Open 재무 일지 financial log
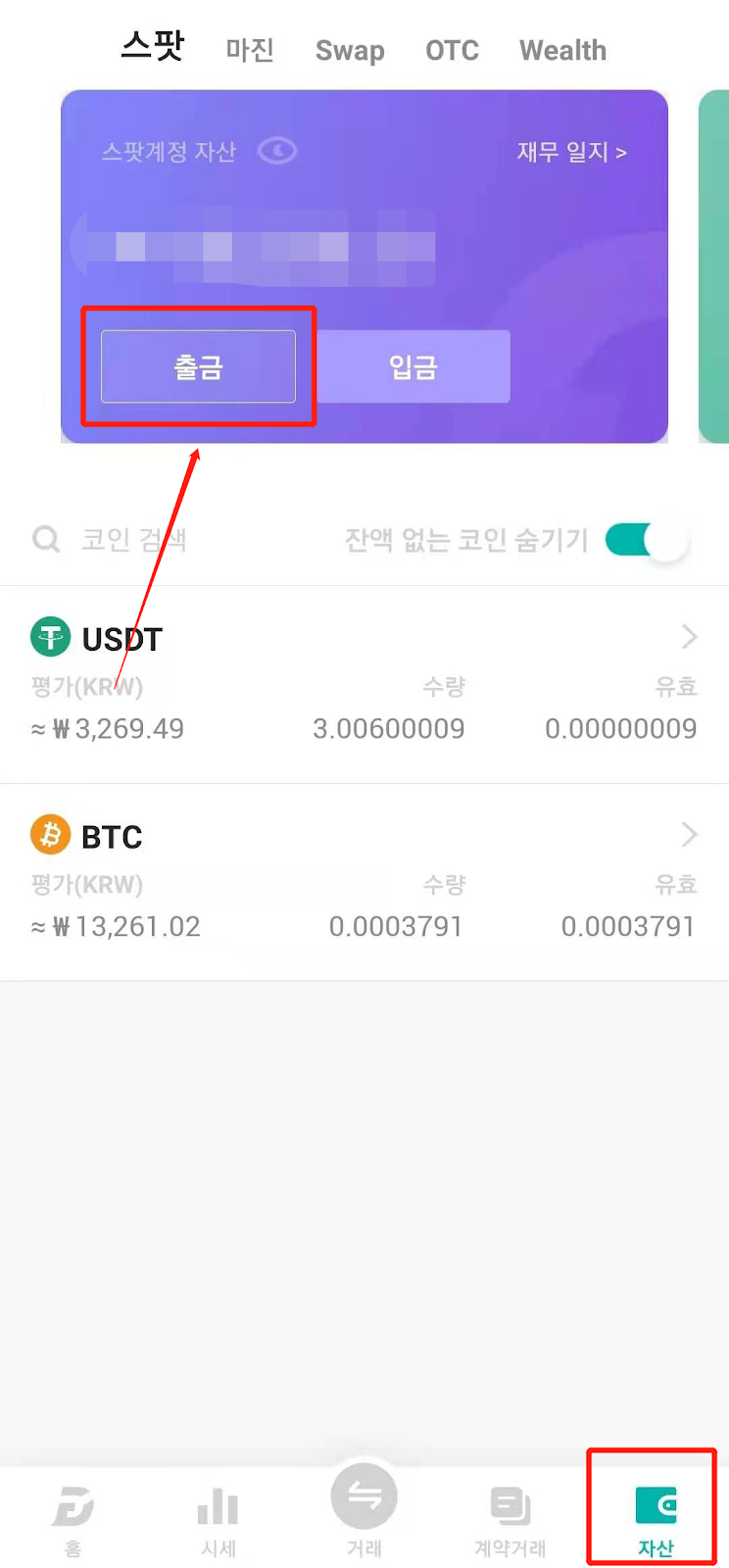The height and width of the screenshot is (1568, 729). pos(571,152)
